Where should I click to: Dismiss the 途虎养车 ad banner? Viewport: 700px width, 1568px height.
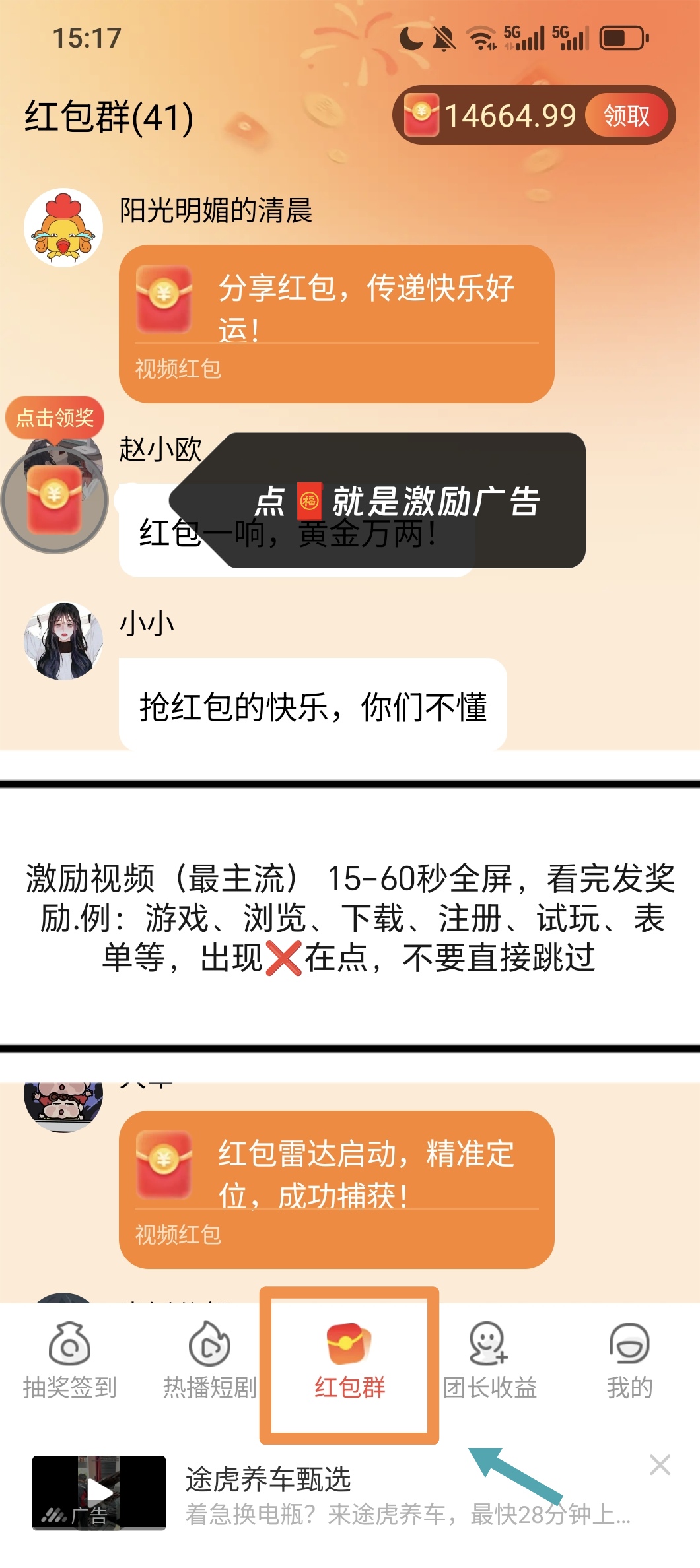[x=660, y=1465]
